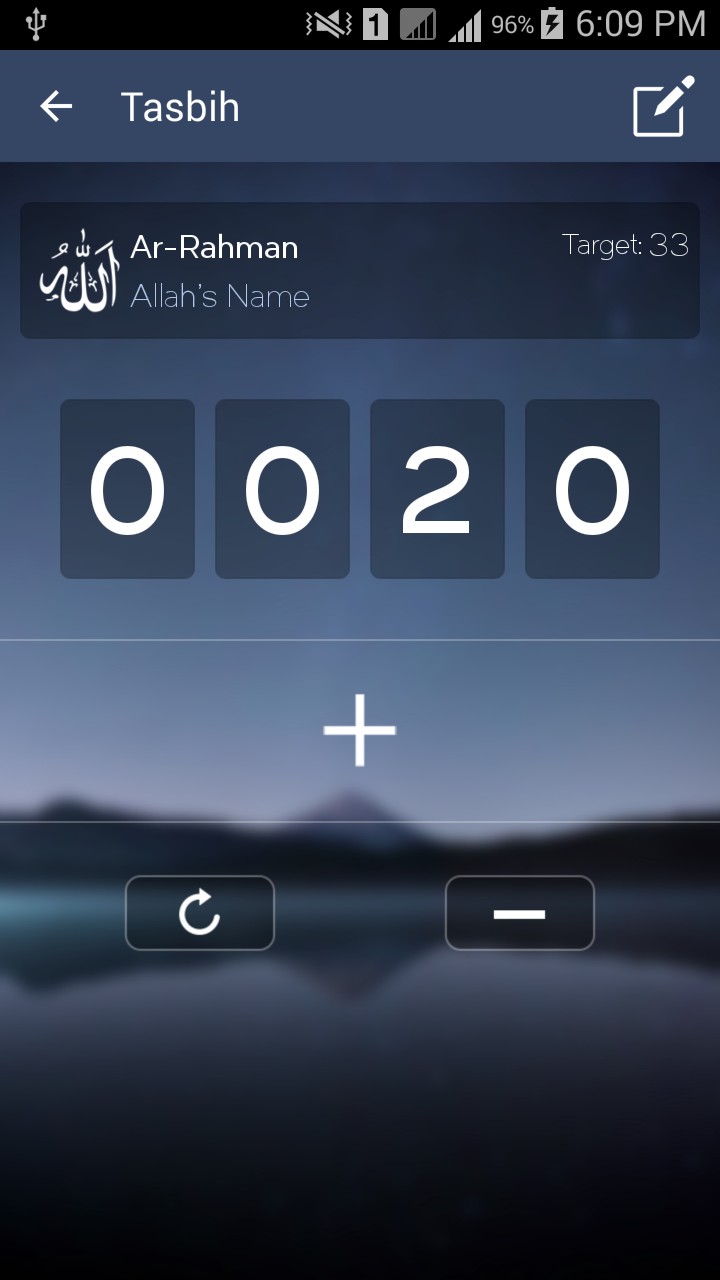Screen dimensions: 720x1280
Task: Open the Ar-Rahman dhikr card
Action: (x=359, y=271)
